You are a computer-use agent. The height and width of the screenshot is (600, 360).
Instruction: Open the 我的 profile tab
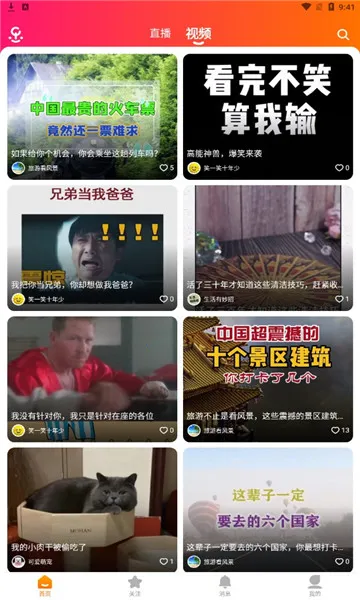tap(315, 586)
